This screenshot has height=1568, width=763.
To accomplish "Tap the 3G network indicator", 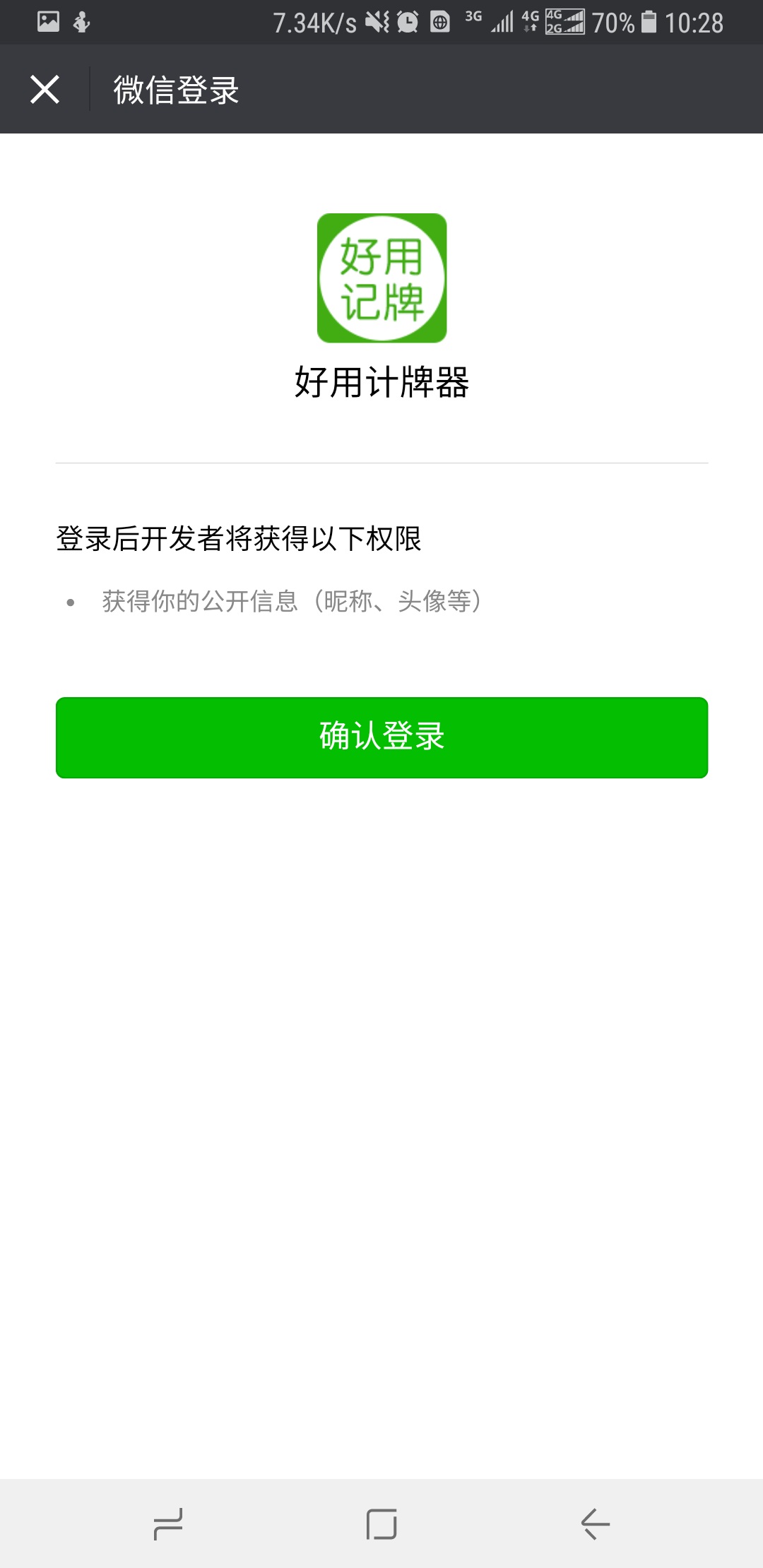I will tap(472, 20).
